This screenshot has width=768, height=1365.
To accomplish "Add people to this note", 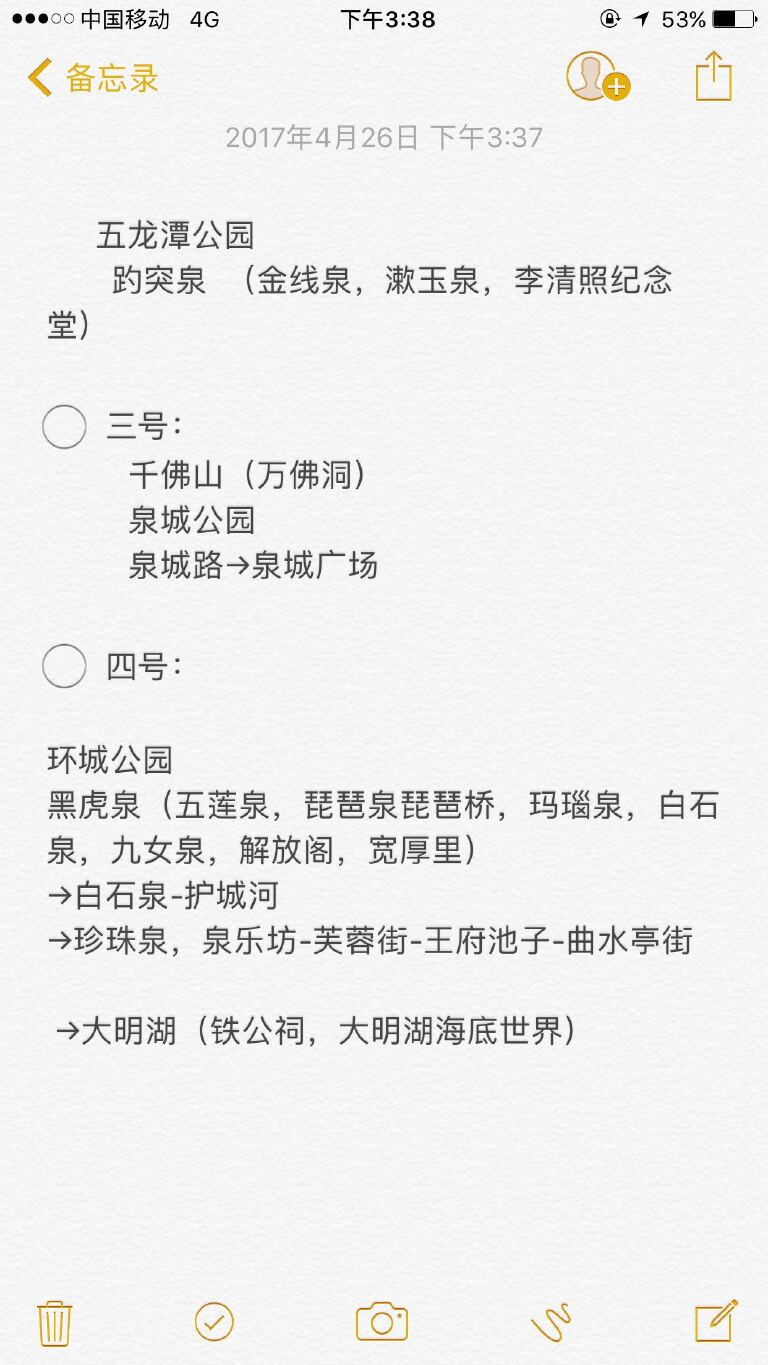I will 596,77.
